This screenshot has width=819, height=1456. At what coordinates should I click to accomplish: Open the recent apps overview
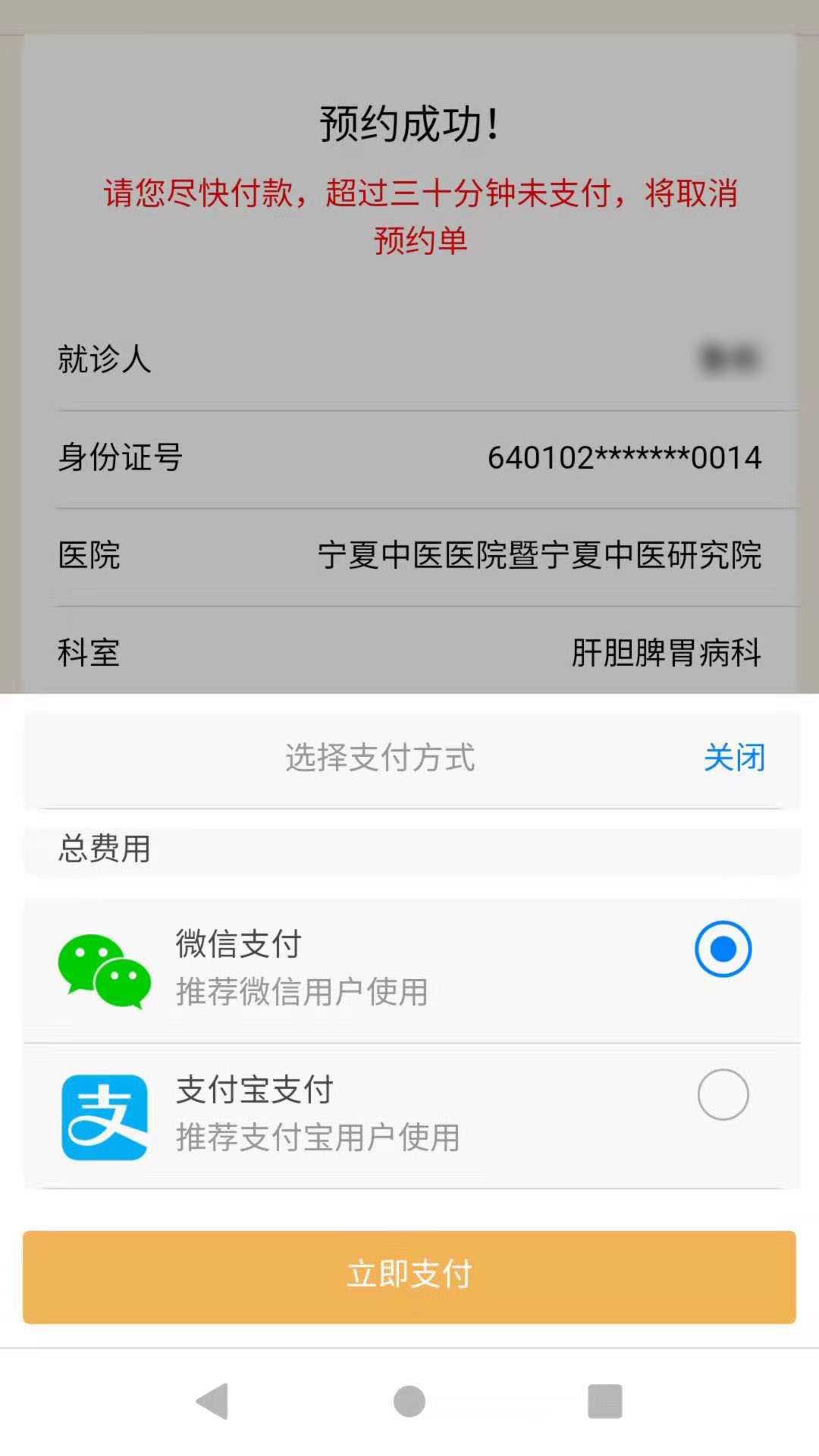pyautogui.click(x=604, y=1401)
